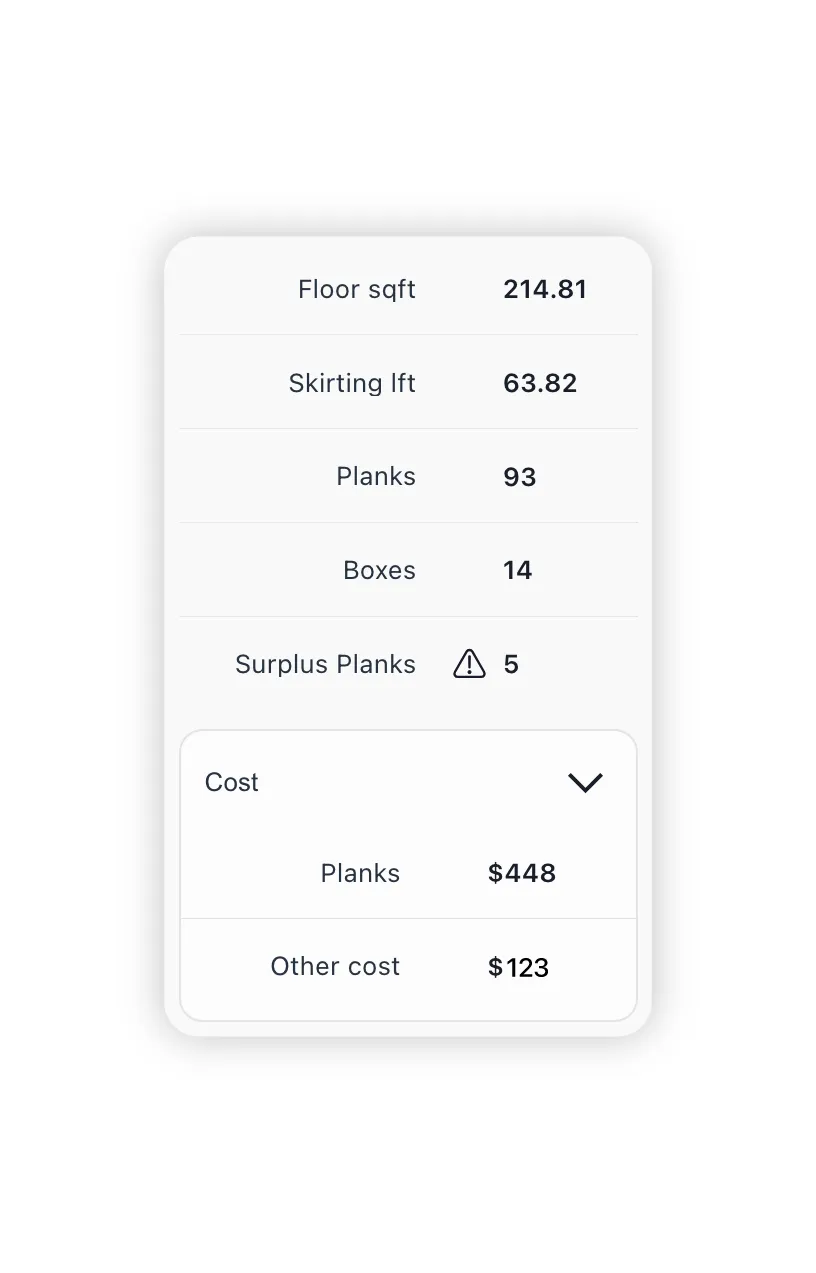Viewport: 816px width, 1273px height.
Task: Click the Boxes label
Action: (x=379, y=570)
